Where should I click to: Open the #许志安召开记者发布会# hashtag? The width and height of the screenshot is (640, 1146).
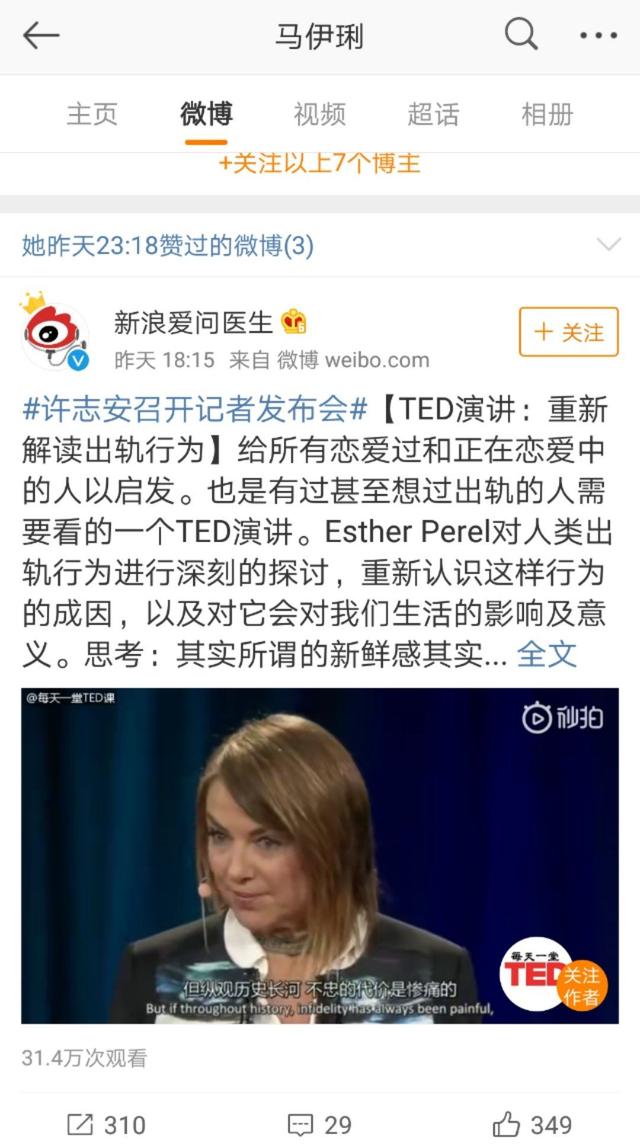point(198,409)
